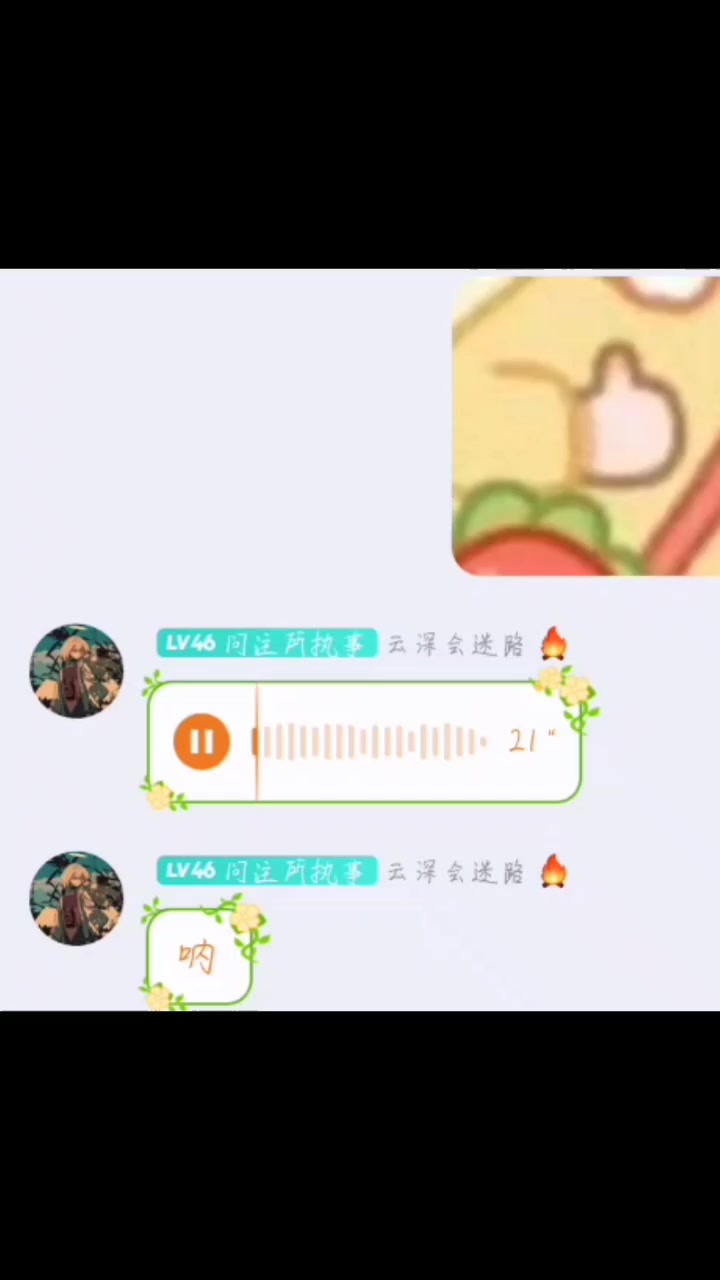Open the avatar beside the 呐 message
Image resolution: width=720 pixels, height=1280 pixels.
coord(76,898)
